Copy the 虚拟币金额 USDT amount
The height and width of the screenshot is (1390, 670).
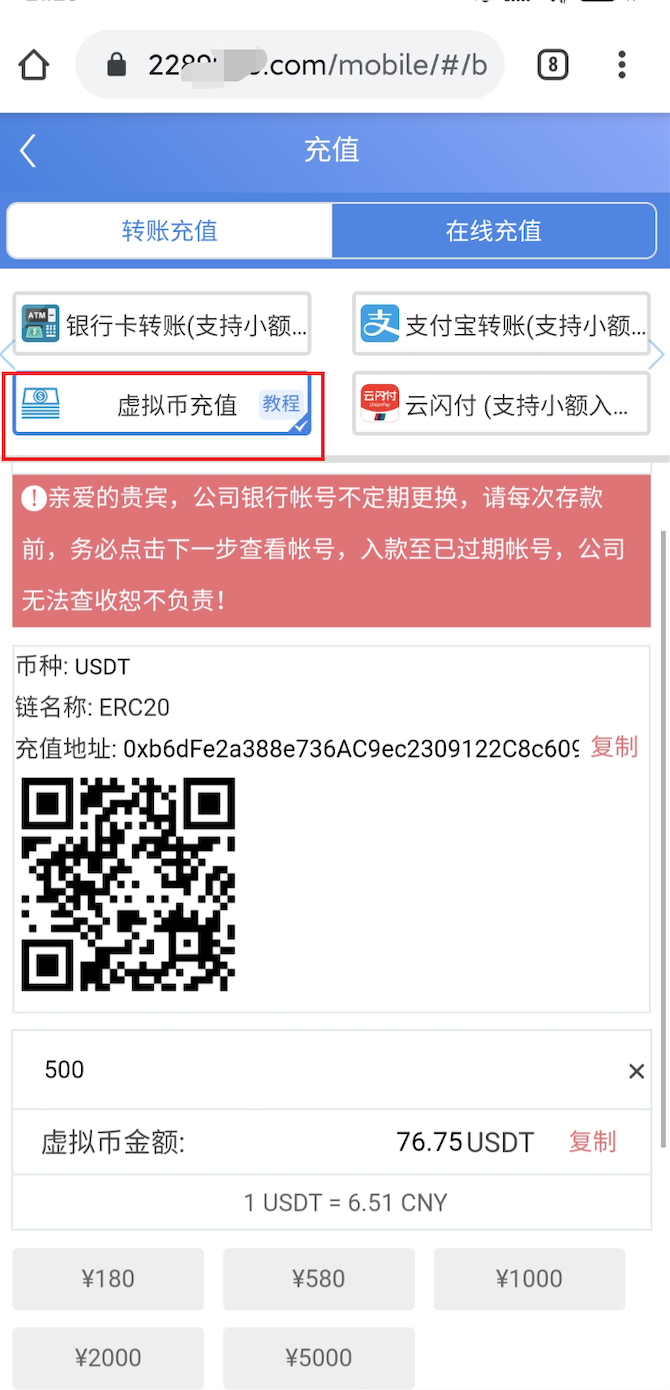pos(592,1142)
